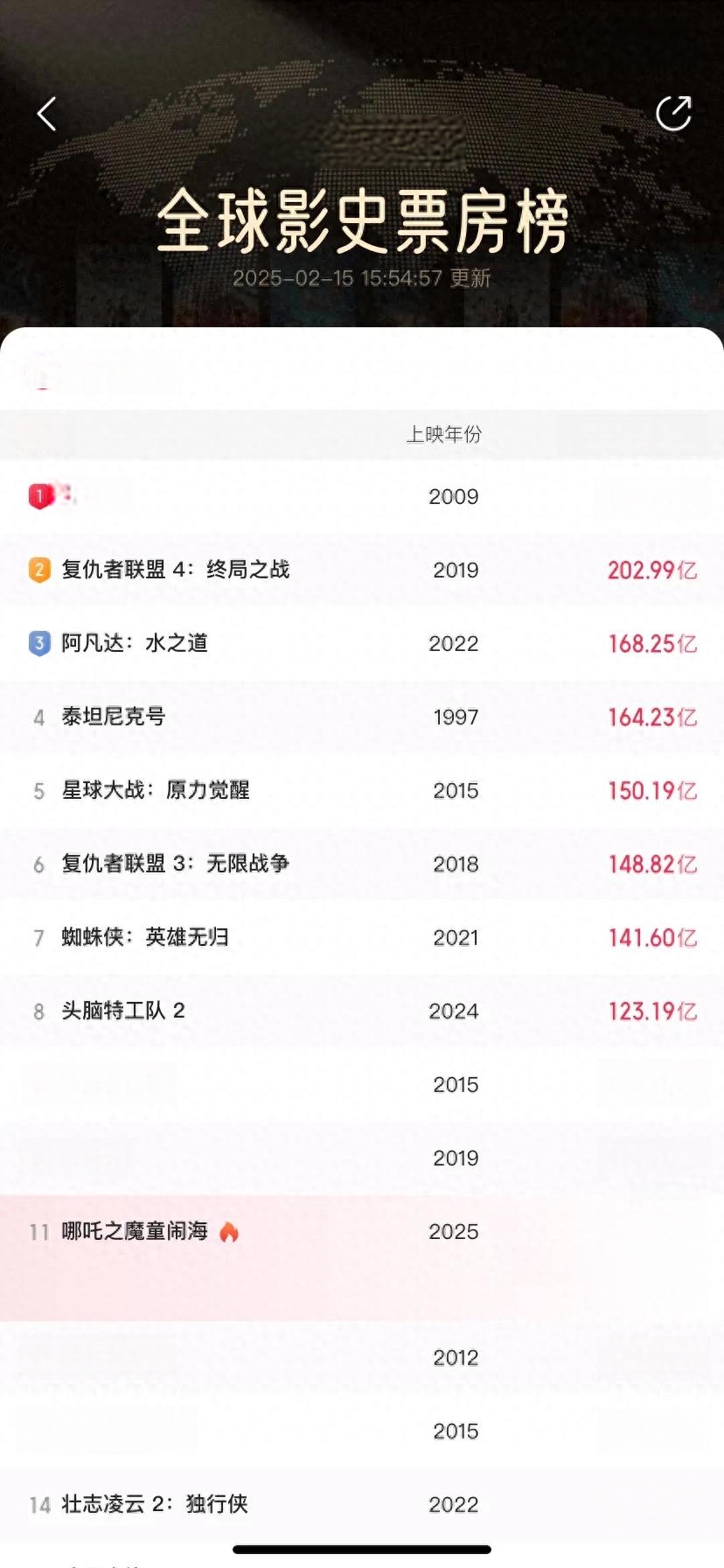Select the 泰坦尼克号 row
This screenshot has width=724, height=1568.
(x=362, y=717)
